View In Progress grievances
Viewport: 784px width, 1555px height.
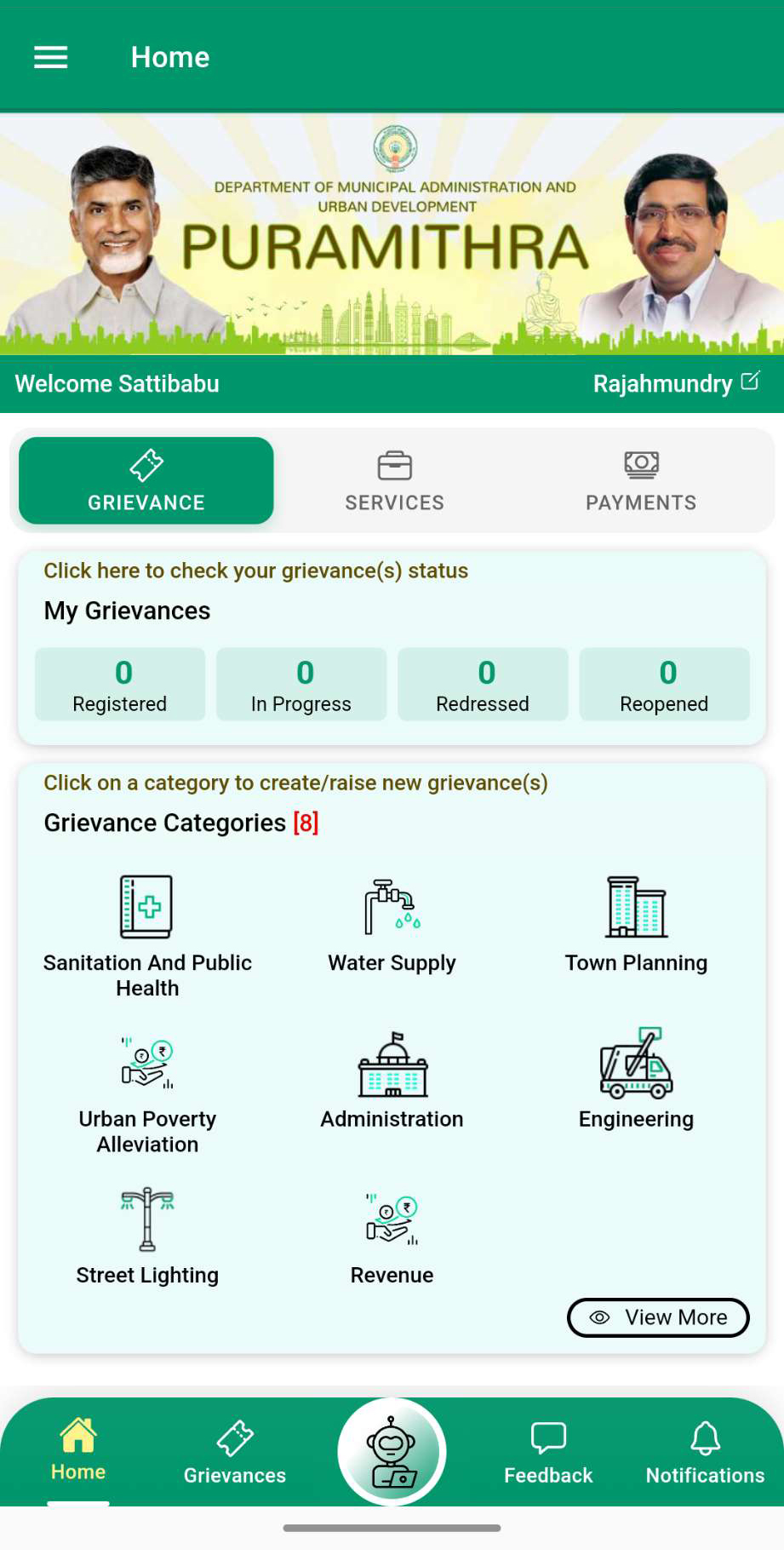[301, 685]
